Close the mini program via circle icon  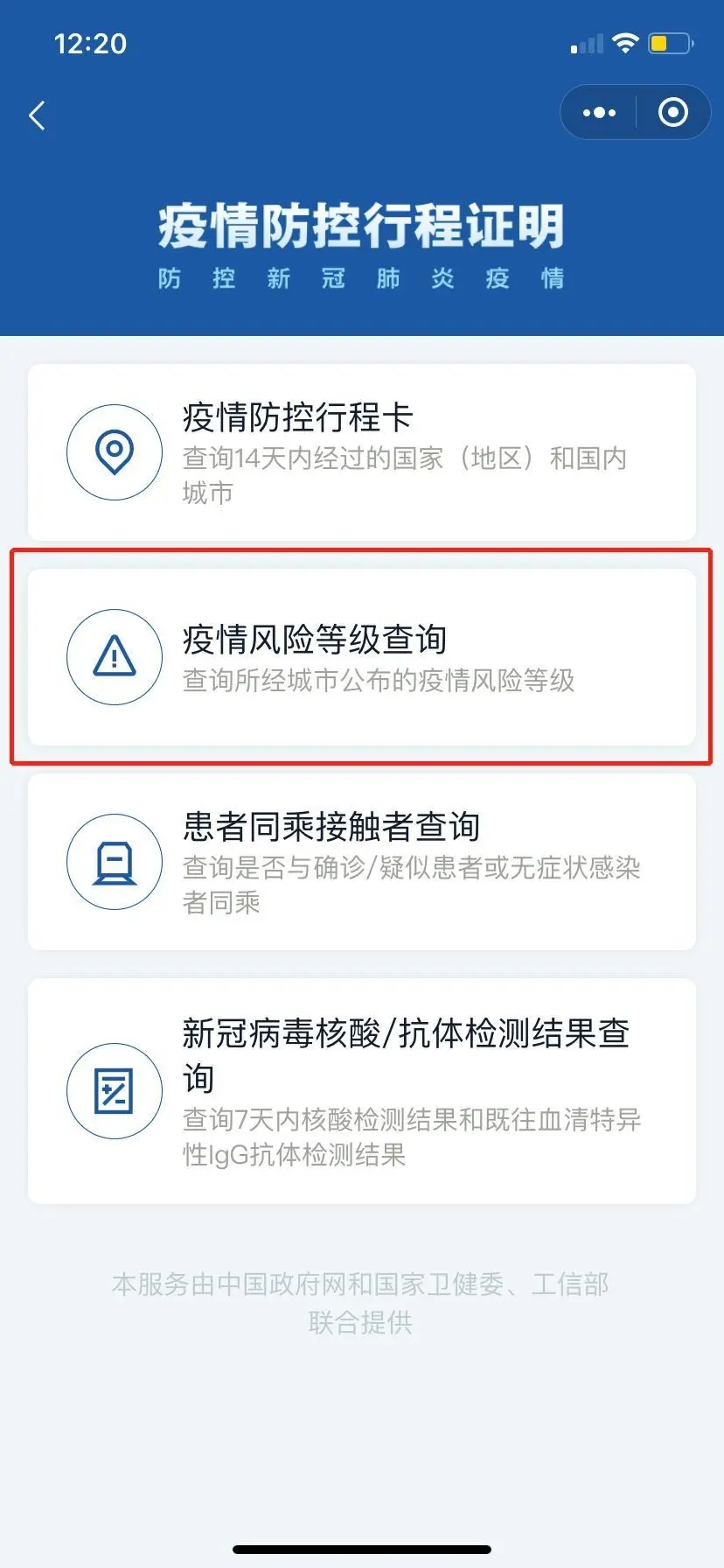[672, 113]
